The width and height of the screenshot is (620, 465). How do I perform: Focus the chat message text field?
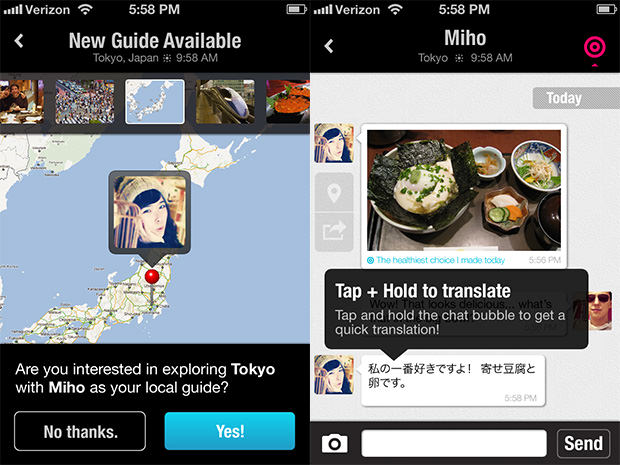tap(453, 443)
